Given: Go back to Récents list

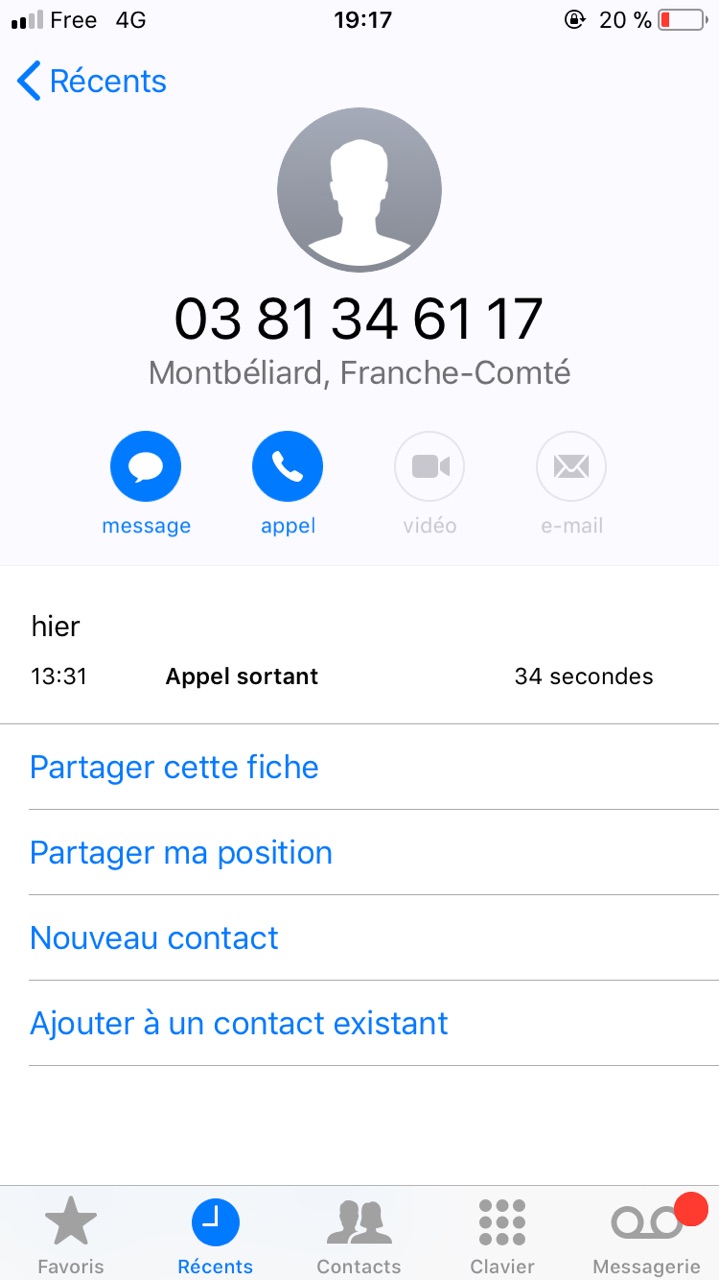Looking at the screenshot, I should [91, 81].
